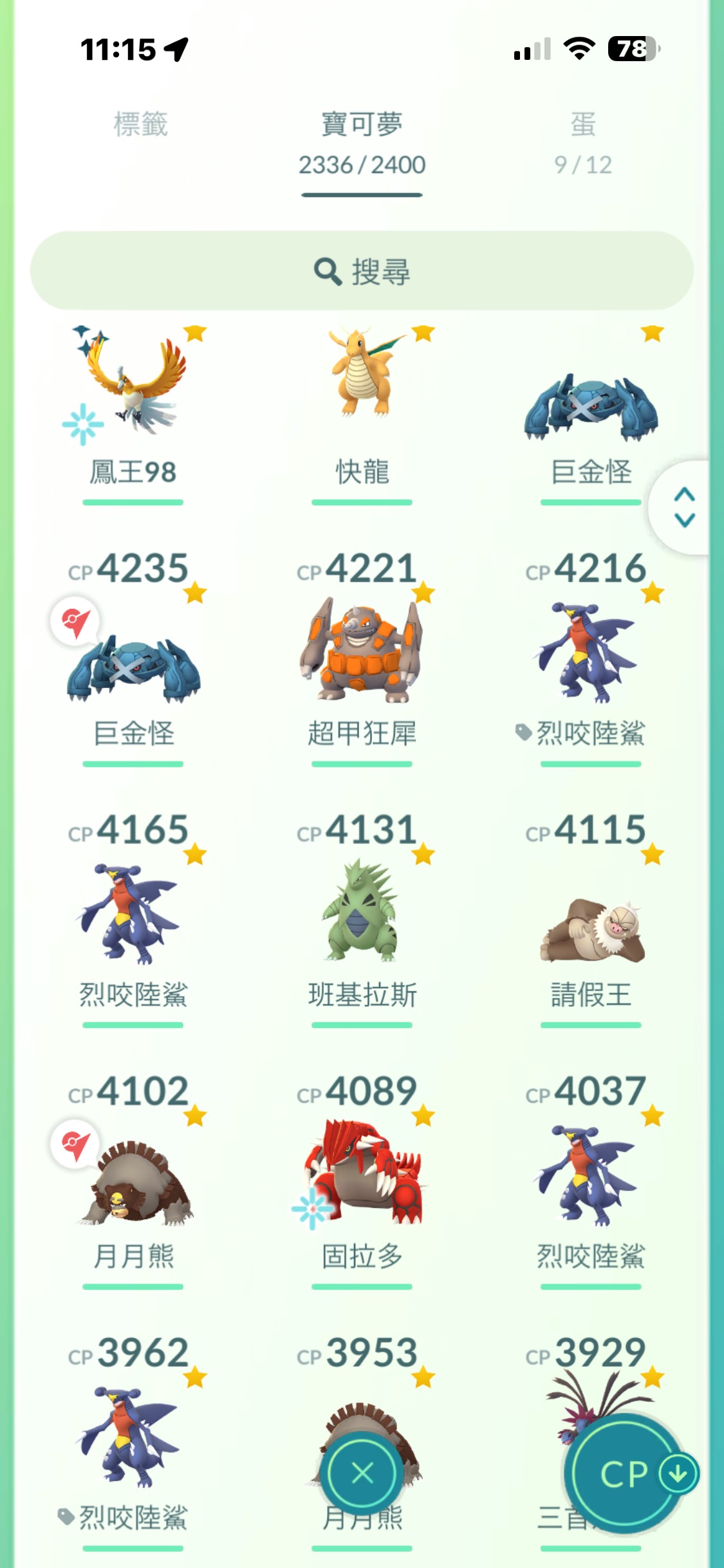This screenshot has width=724, height=1568.
Task: Tap the up-down scroll handle
Action: pos(684,507)
